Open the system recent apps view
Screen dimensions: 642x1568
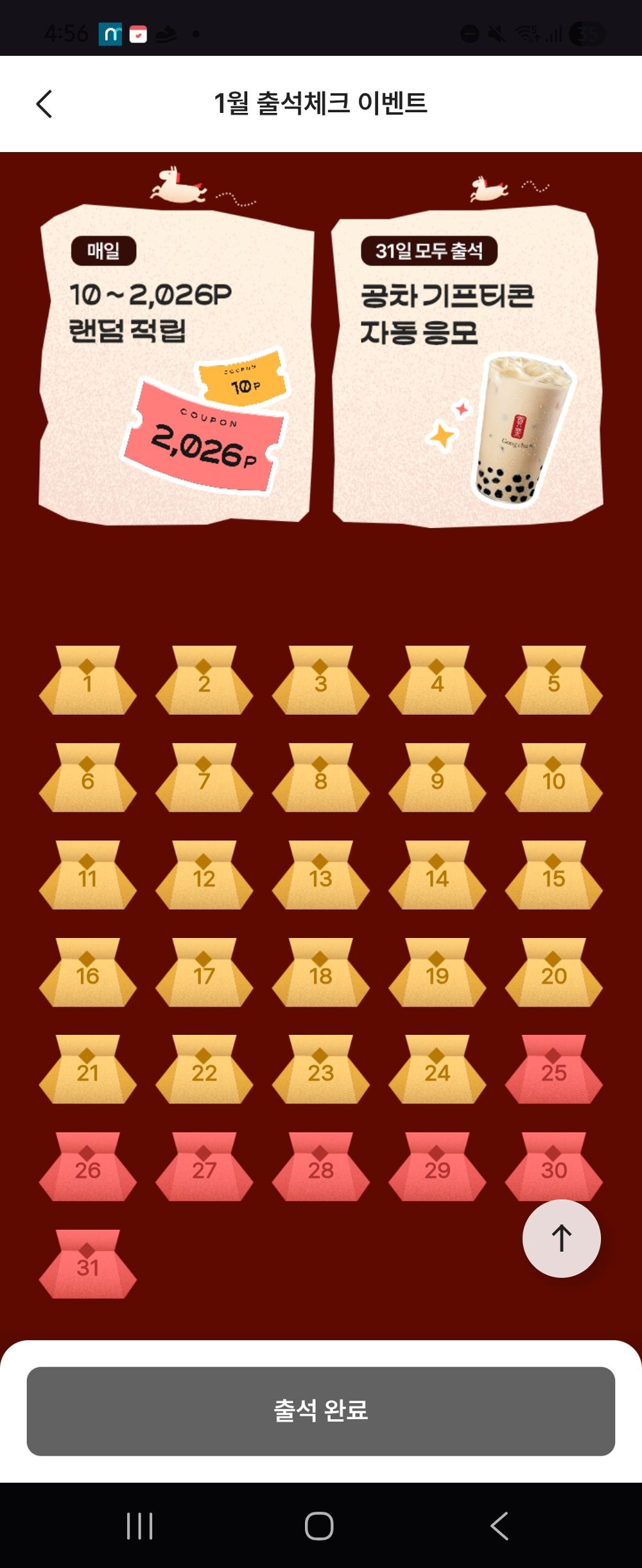point(139,1526)
